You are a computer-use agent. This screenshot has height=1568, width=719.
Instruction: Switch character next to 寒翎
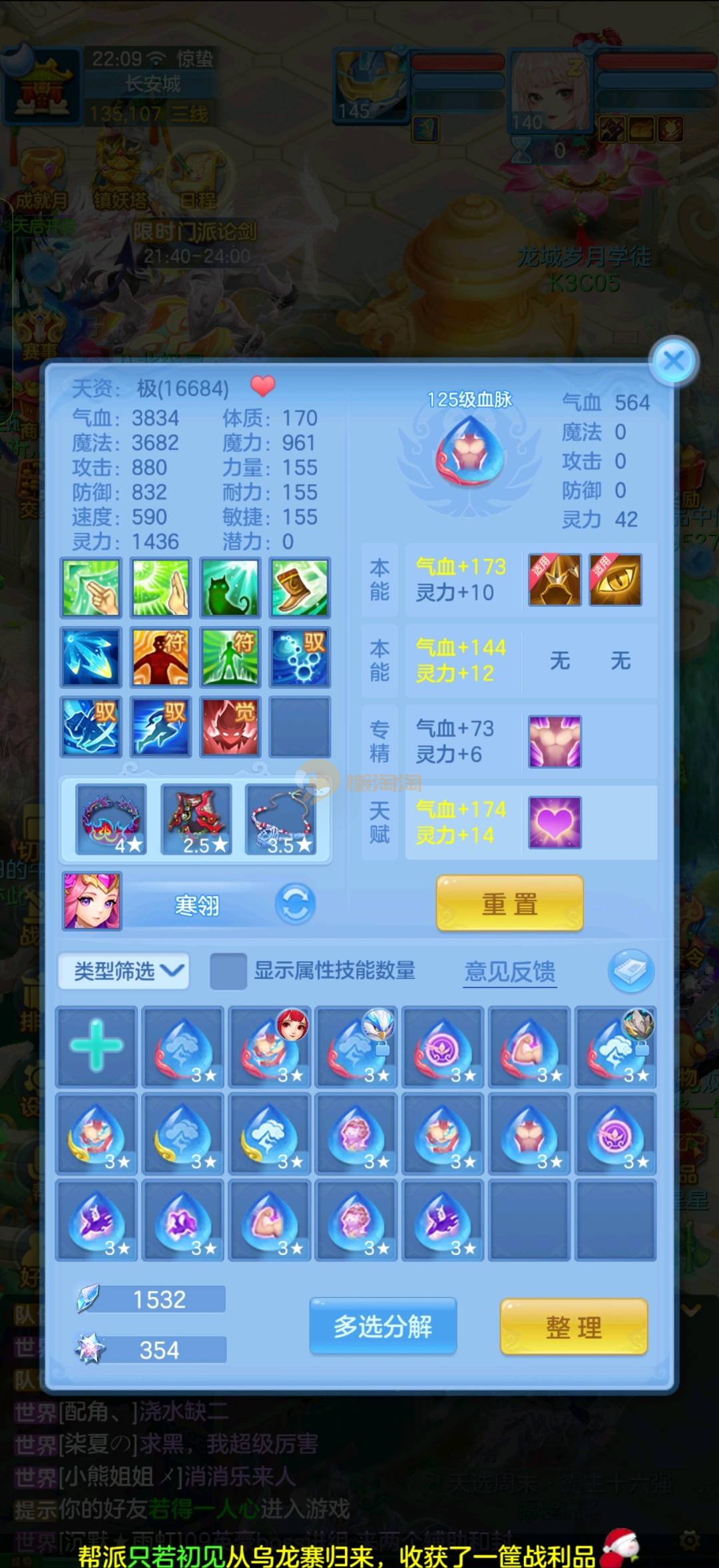click(295, 904)
